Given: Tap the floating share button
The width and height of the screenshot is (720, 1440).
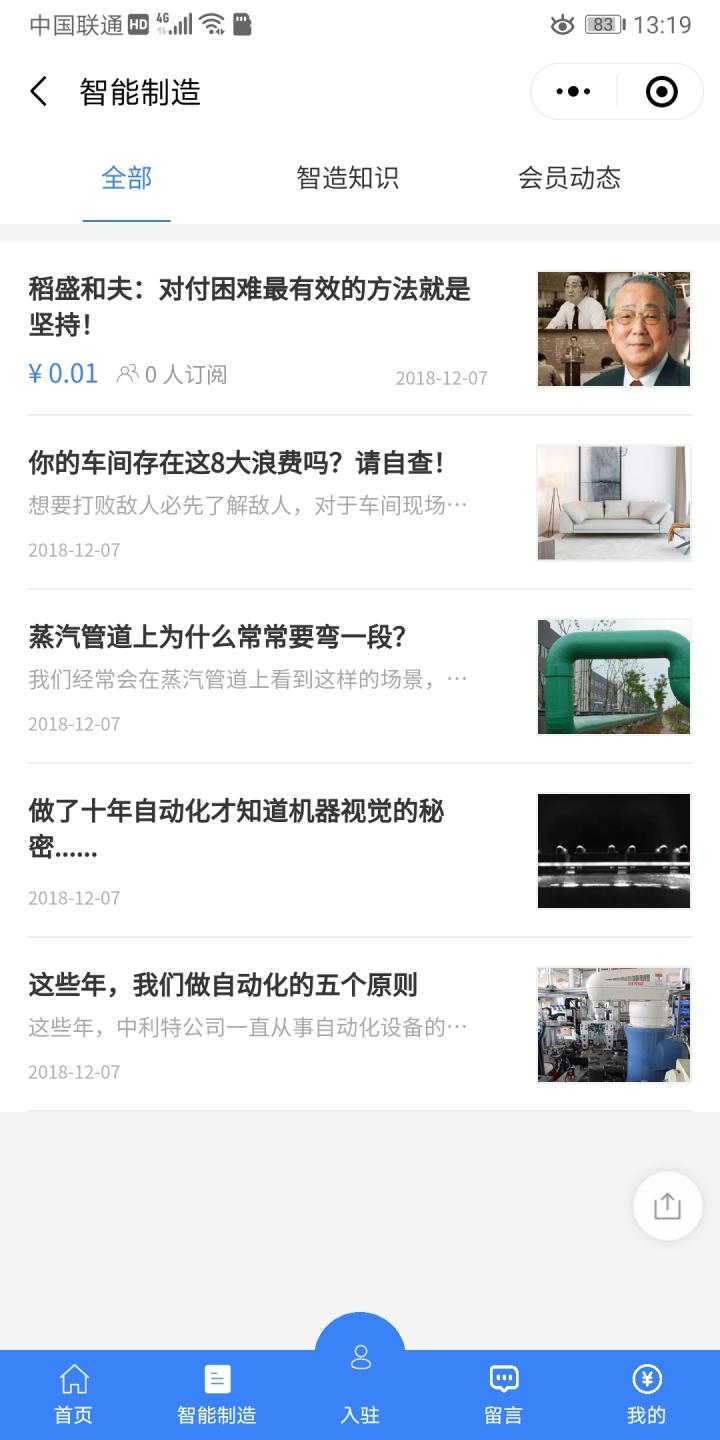Looking at the screenshot, I should 667,1206.
